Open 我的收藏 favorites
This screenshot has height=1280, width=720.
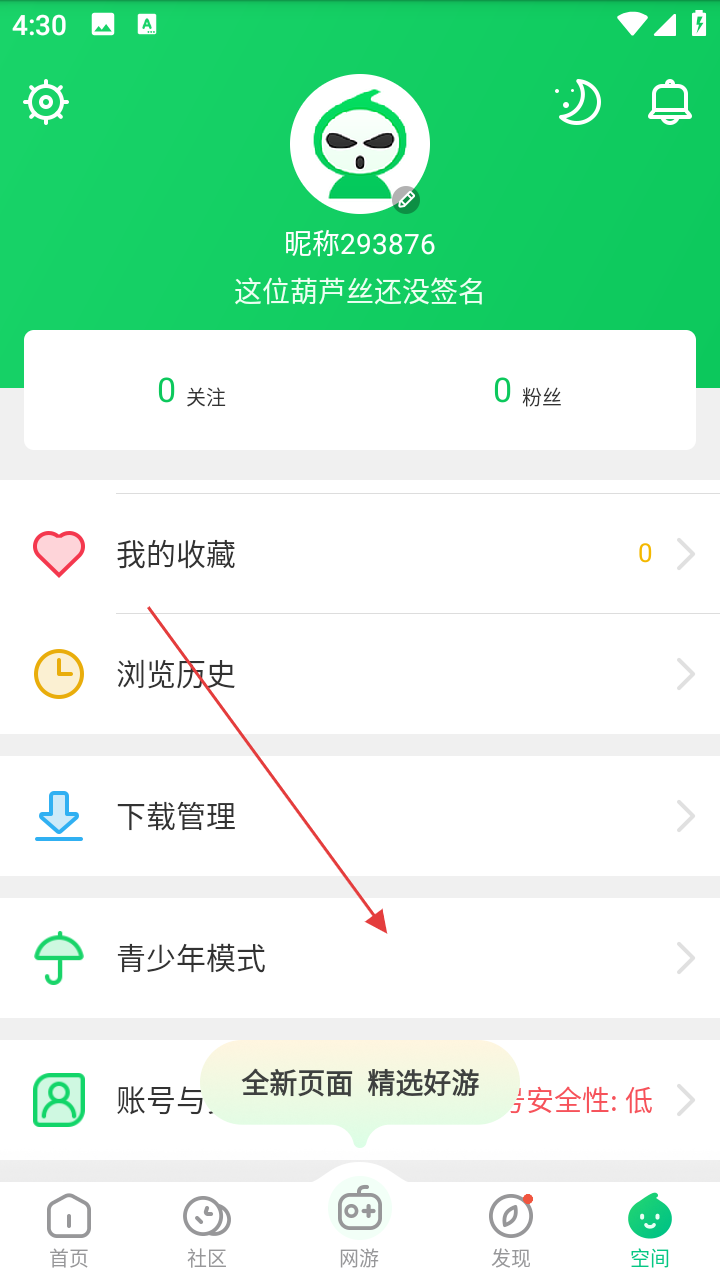pyautogui.click(x=360, y=554)
